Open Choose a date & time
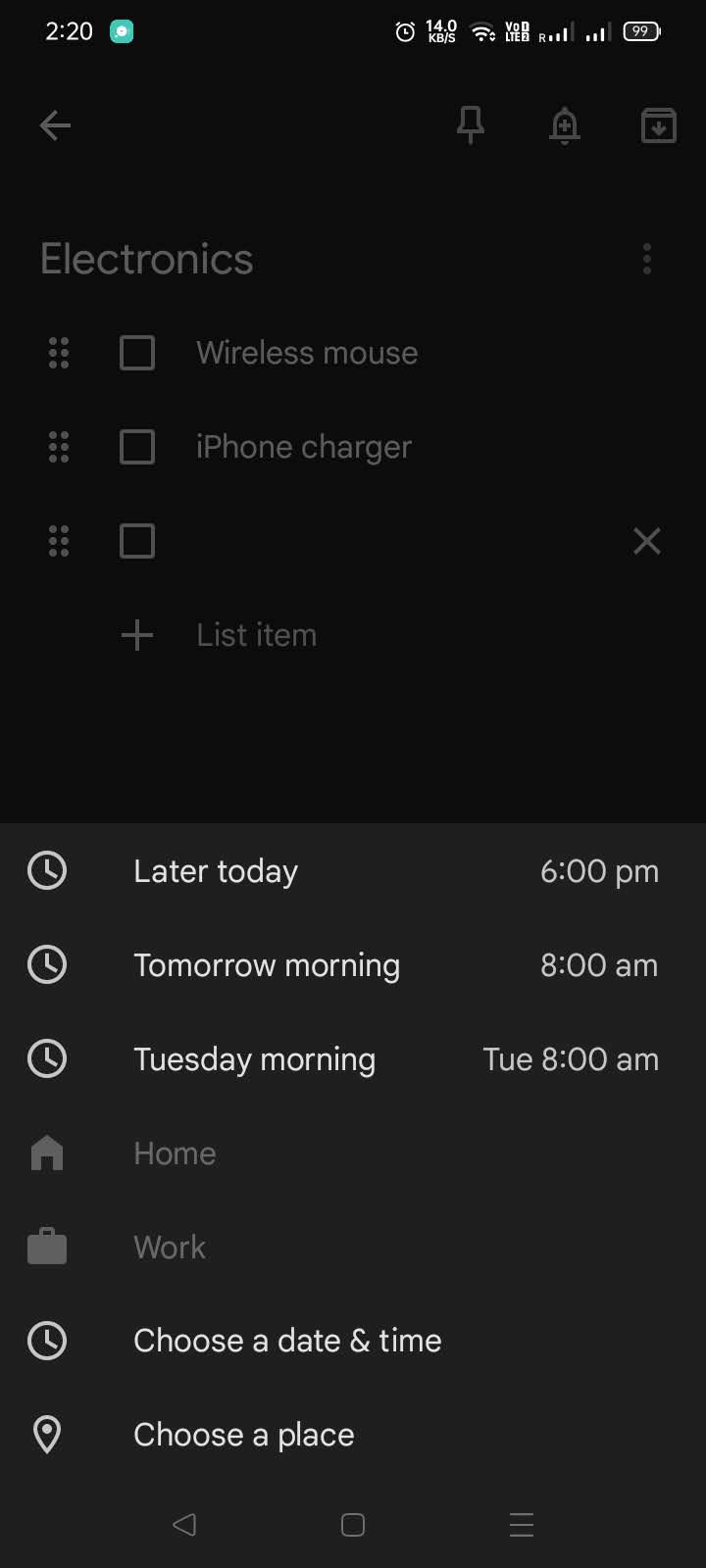 286,1340
